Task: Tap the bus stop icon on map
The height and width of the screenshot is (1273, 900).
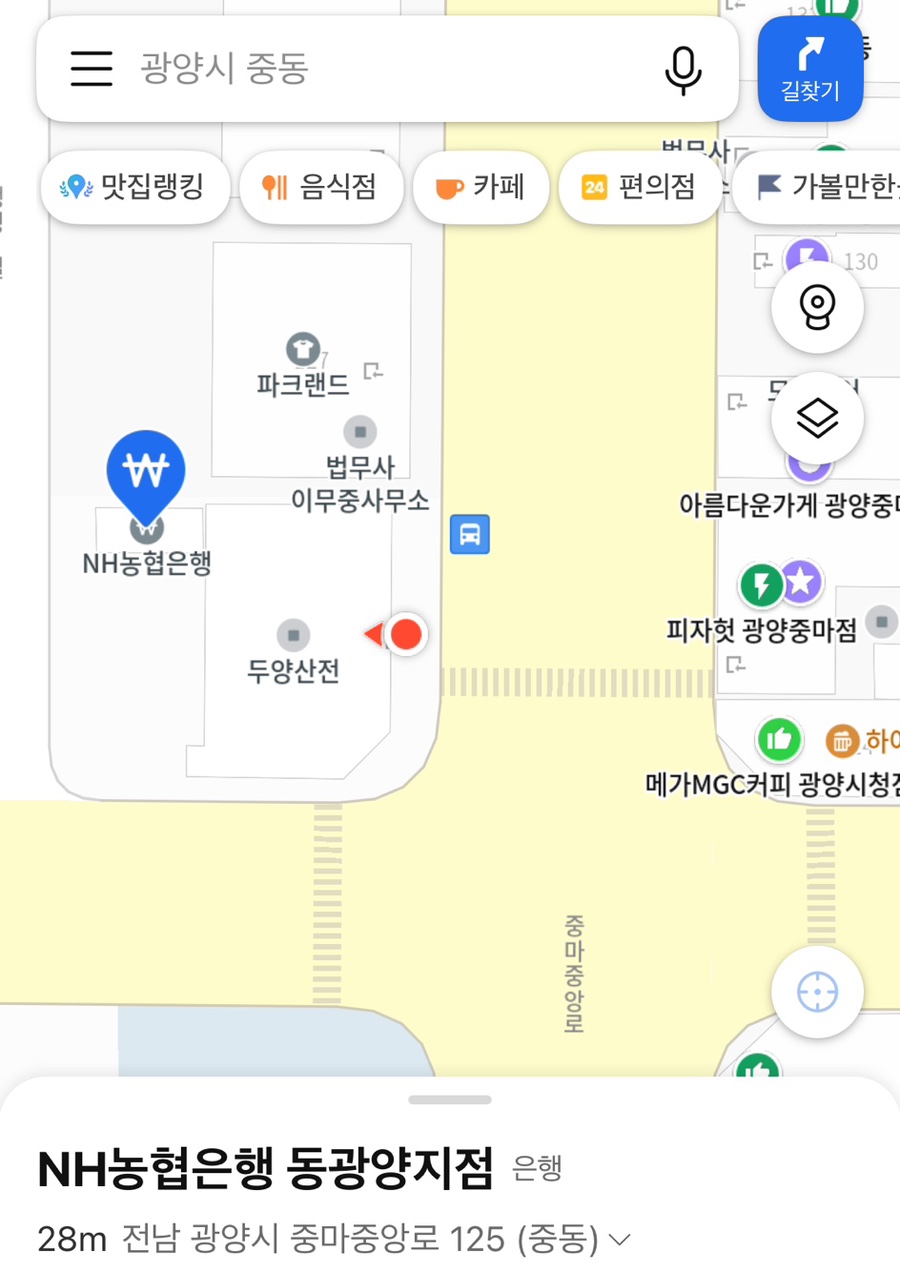Action: point(469,533)
